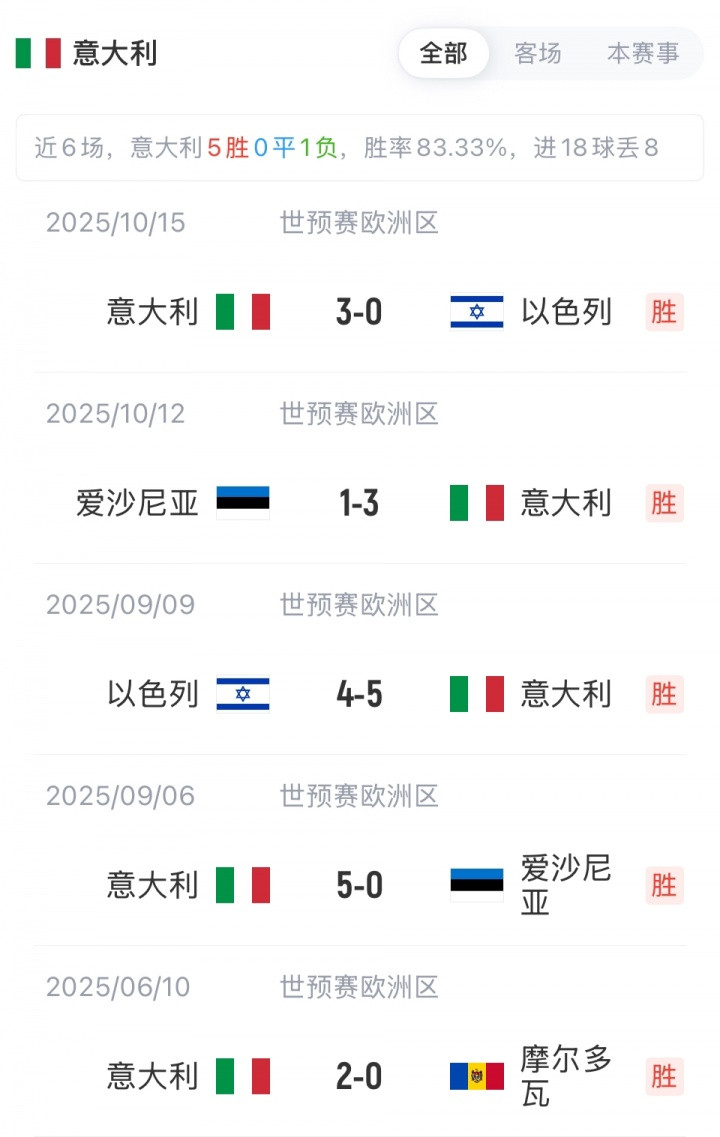Switch to the 客场 tab

pyautogui.click(x=537, y=53)
